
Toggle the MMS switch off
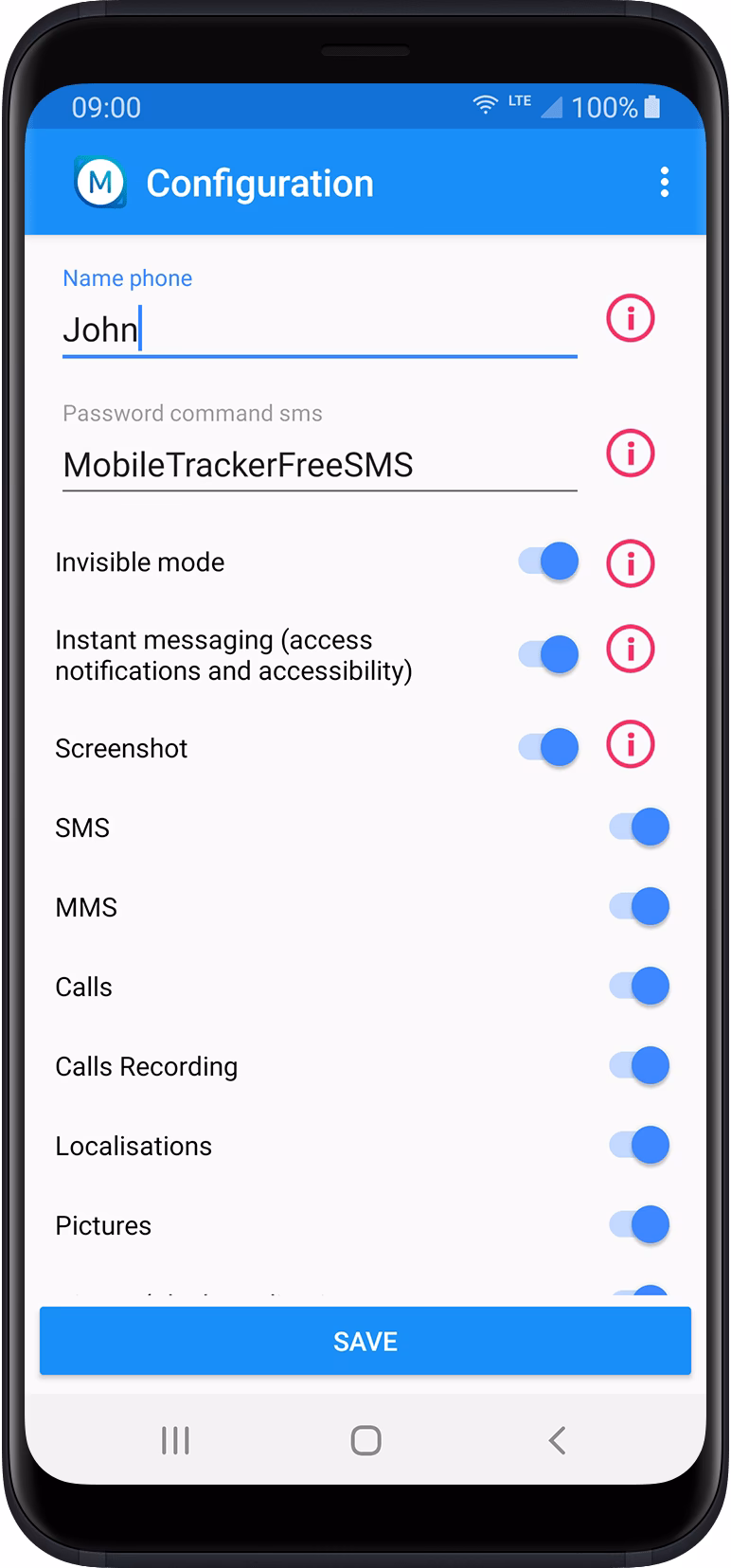(x=640, y=906)
